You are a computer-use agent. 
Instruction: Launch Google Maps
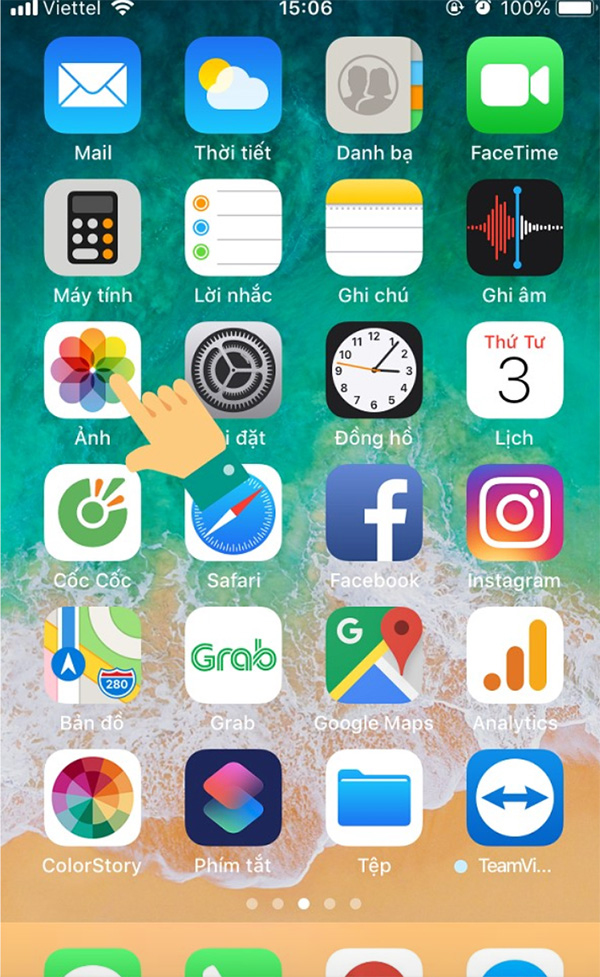pos(374,655)
